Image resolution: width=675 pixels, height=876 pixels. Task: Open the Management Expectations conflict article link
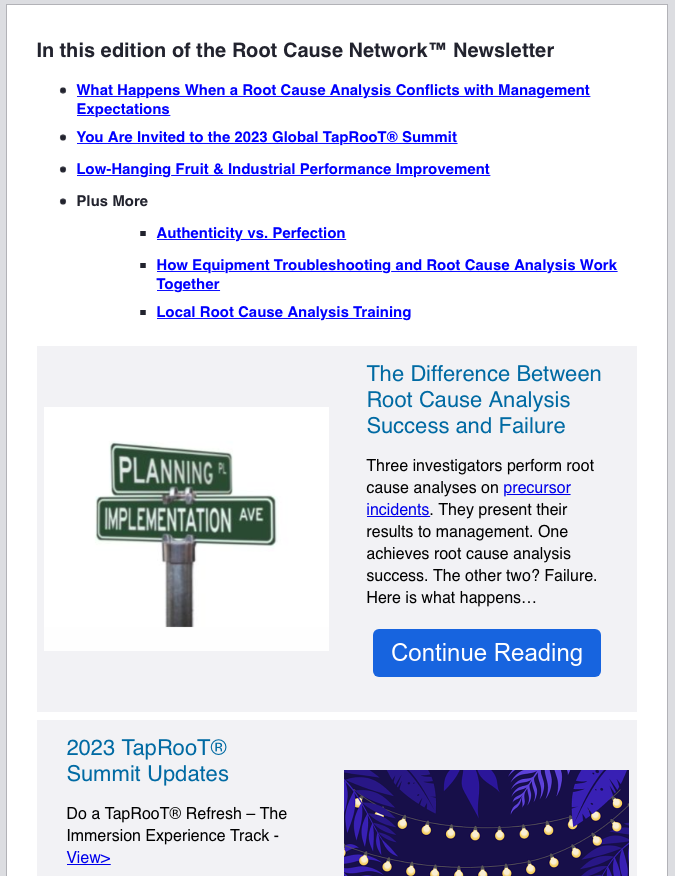[332, 90]
